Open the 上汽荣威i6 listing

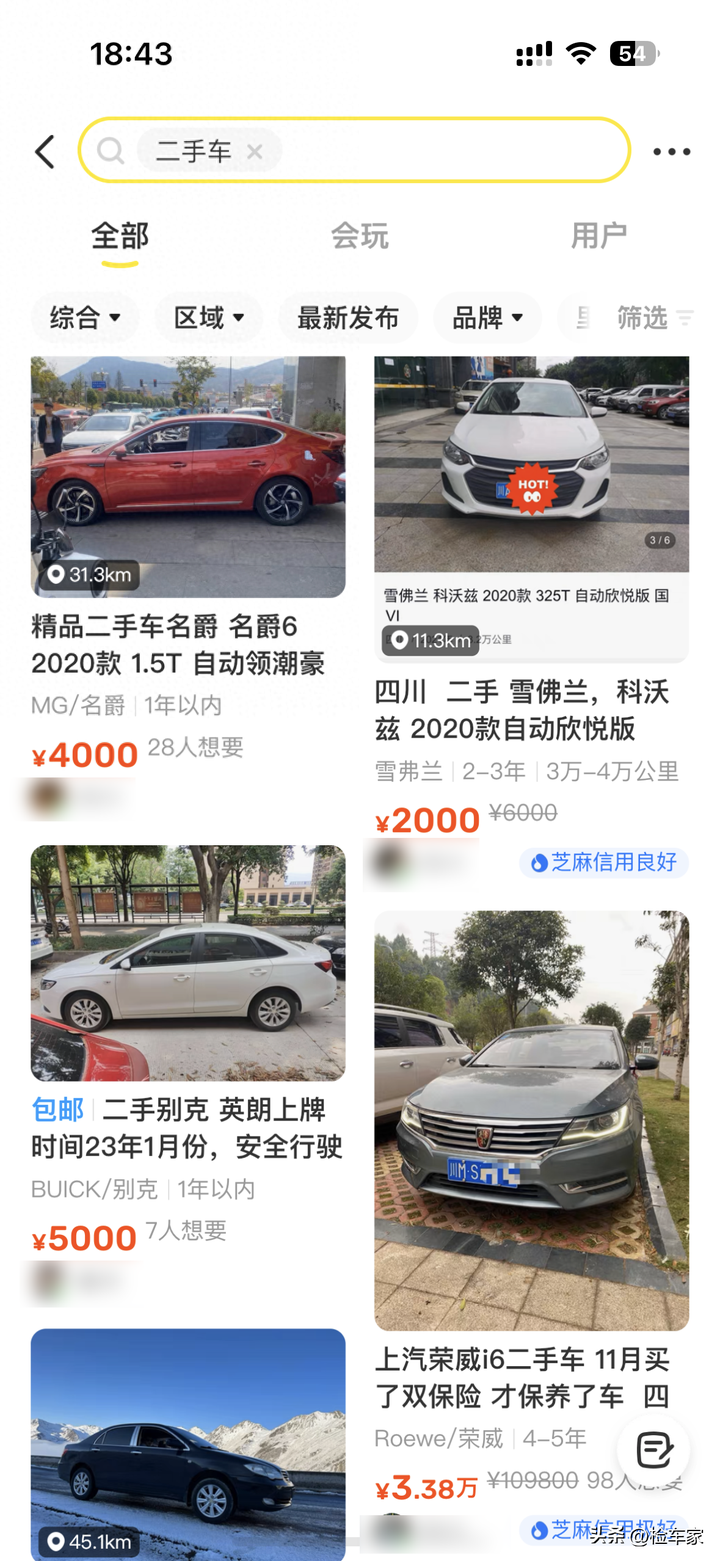point(531,1120)
